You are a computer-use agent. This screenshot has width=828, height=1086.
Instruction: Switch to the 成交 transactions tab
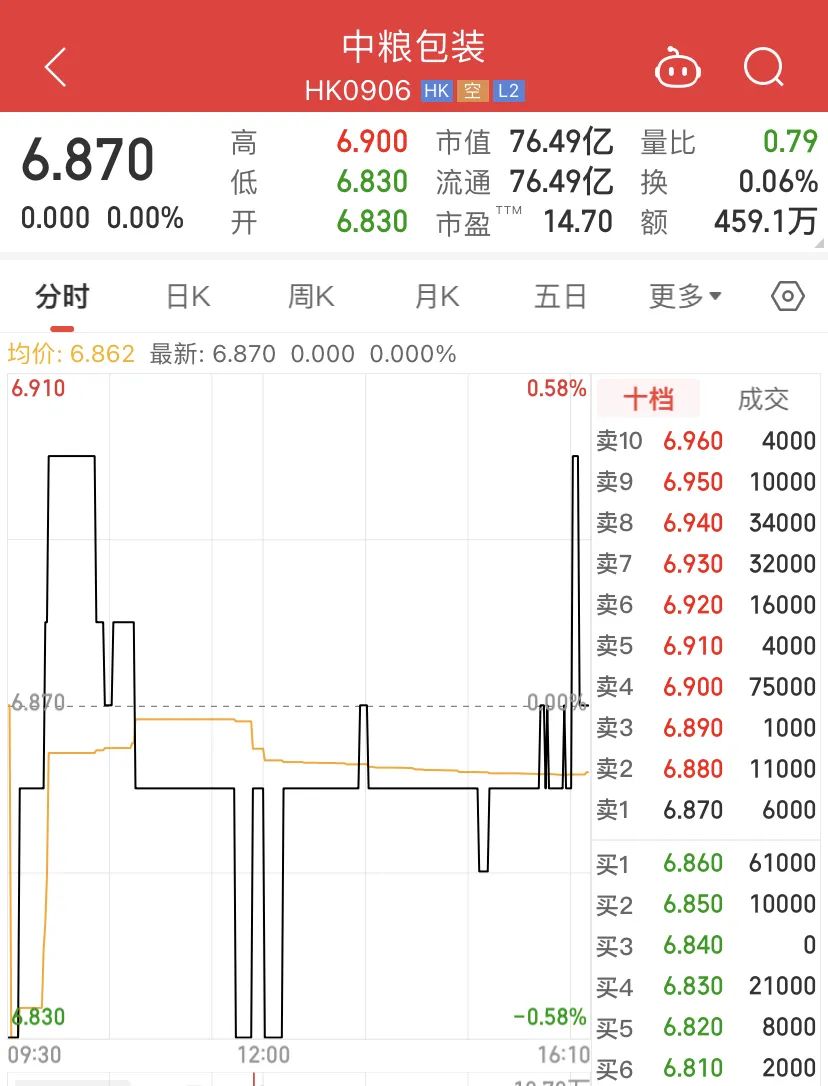765,398
